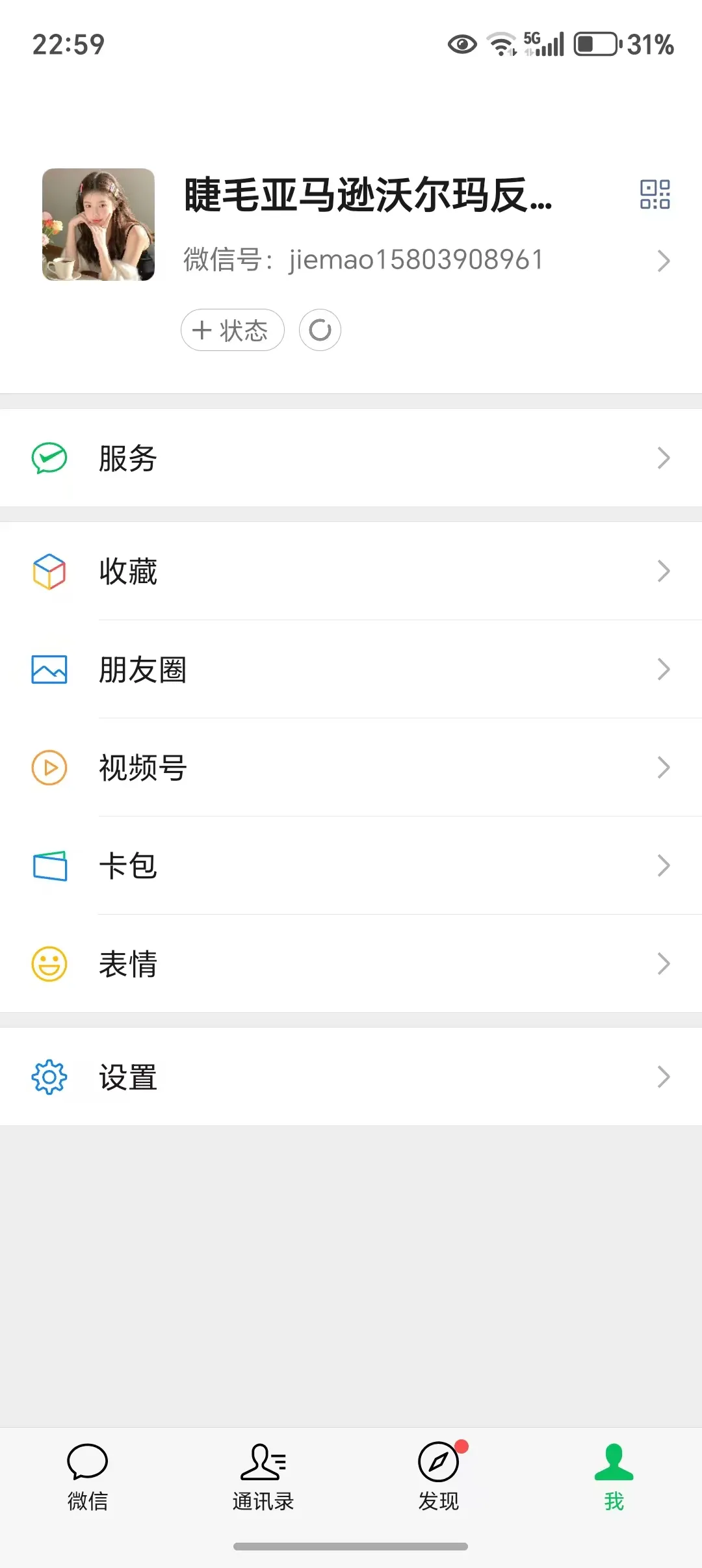Viewport: 702px width, 1568px height.
Task: Open 表情 Stickers smiley icon
Action: click(x=49, y=963)
